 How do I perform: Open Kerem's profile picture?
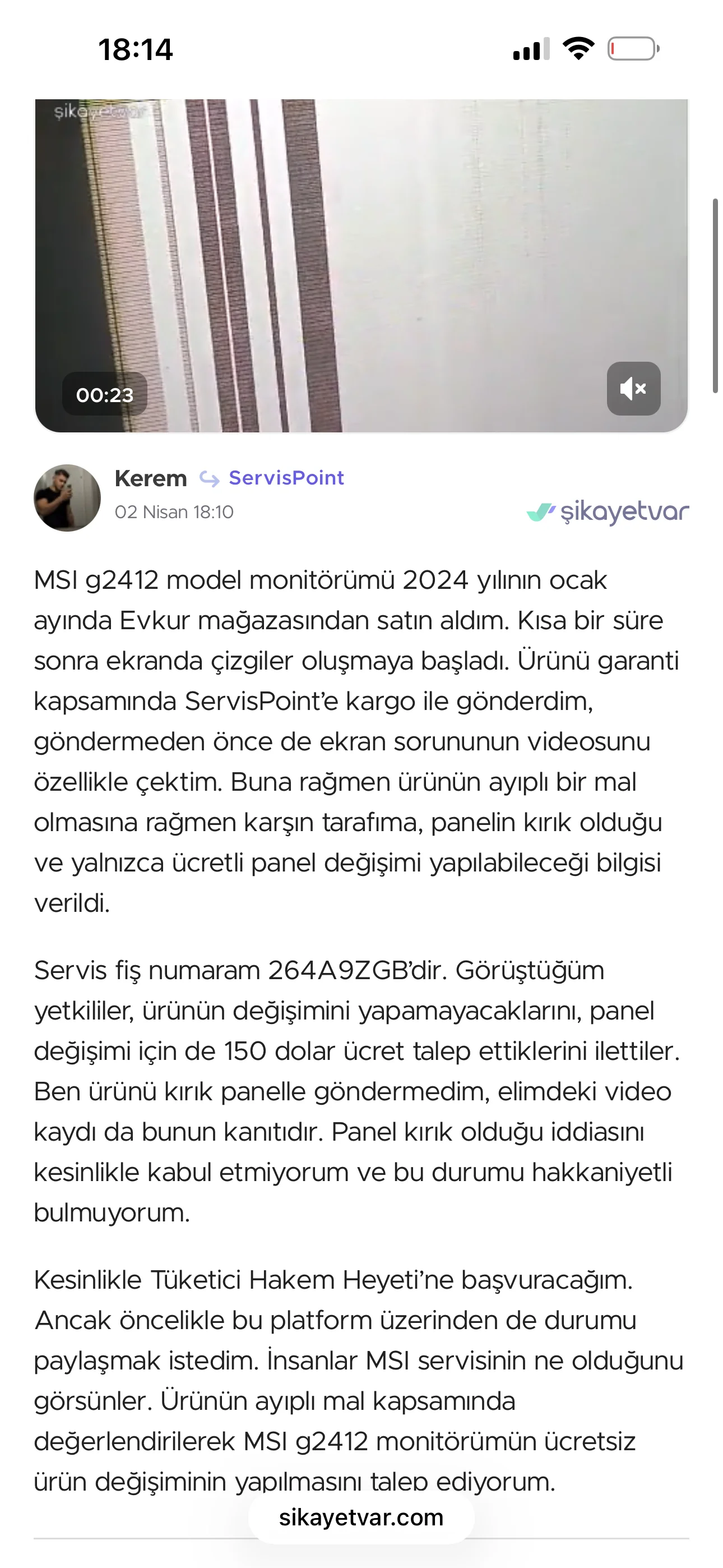(67, 498)
